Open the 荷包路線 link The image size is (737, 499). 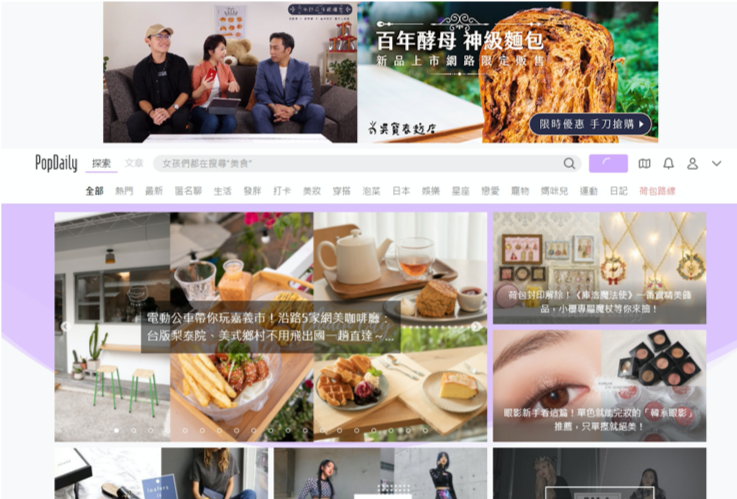click(x=657, y=190)
